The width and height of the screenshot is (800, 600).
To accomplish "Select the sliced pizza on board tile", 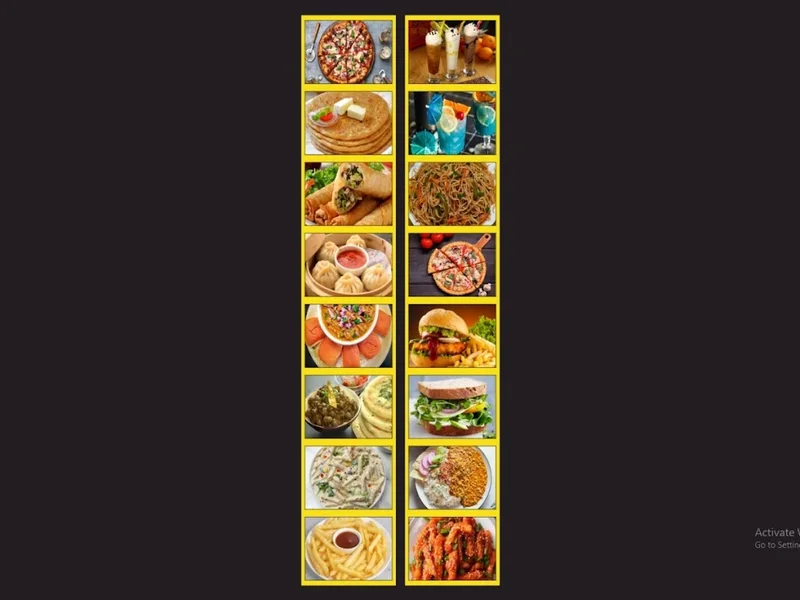I will pyautogui.click(x=452, y=264).
